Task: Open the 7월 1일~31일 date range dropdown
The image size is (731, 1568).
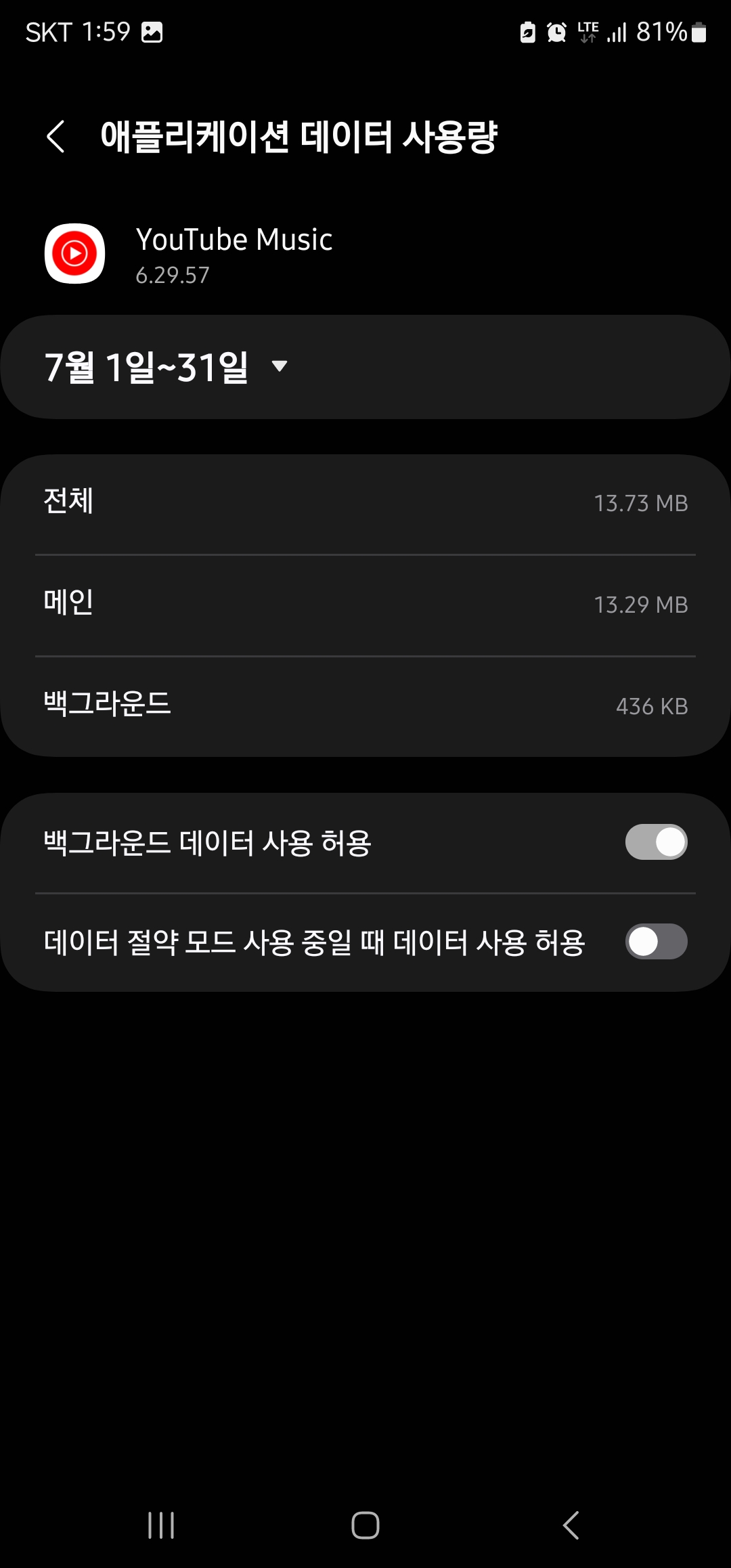Action: 162,366
